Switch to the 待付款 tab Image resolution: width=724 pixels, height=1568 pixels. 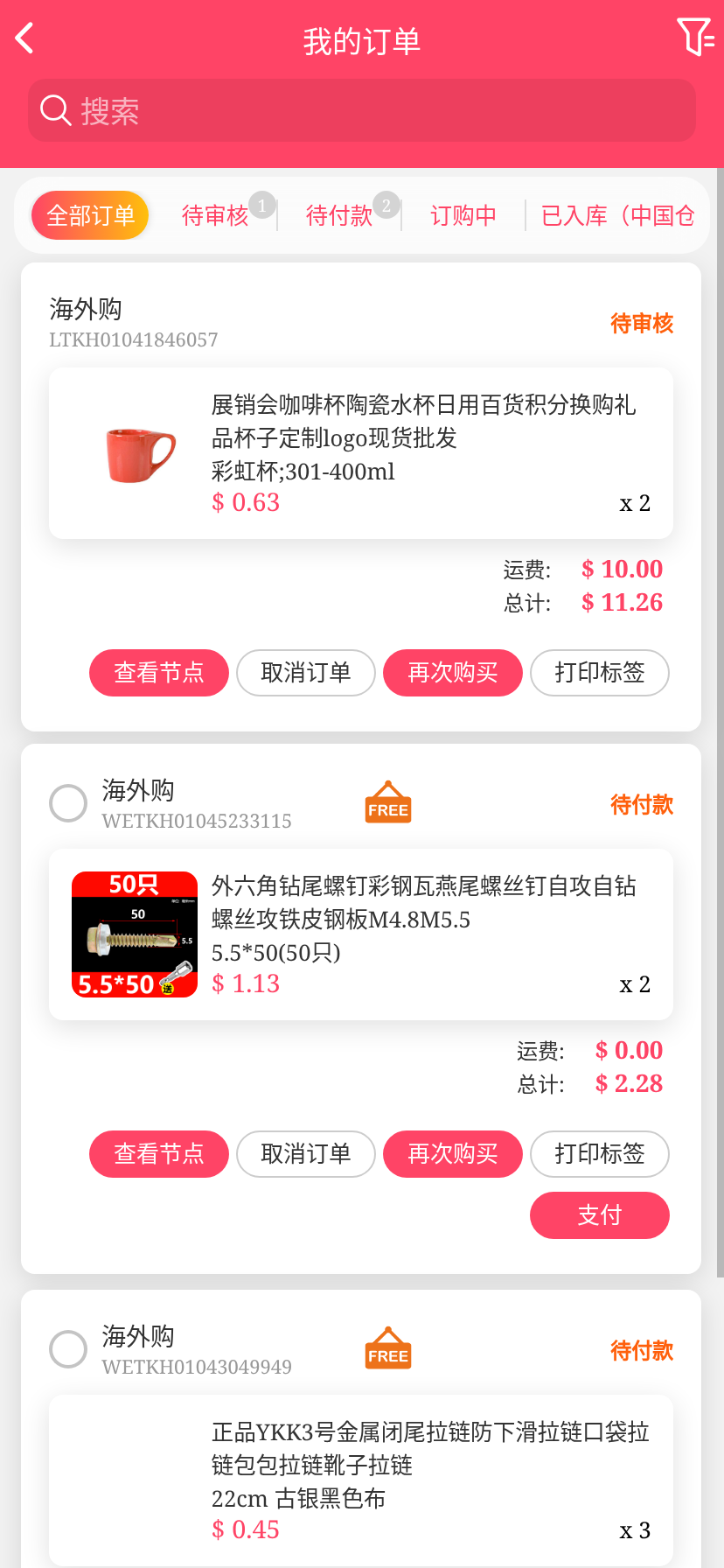pyautogui.click(x=339, y=215)
